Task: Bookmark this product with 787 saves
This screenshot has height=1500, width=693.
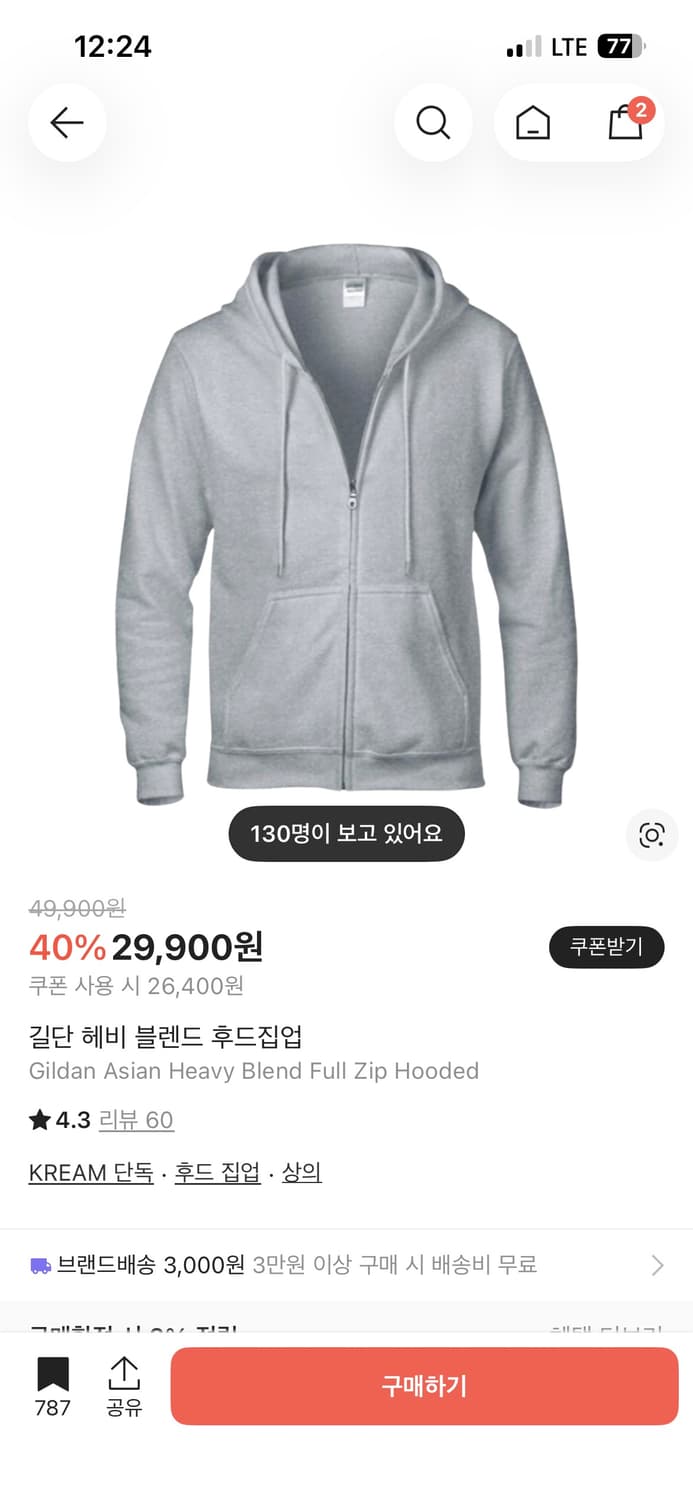Action: click(53, 1387)
